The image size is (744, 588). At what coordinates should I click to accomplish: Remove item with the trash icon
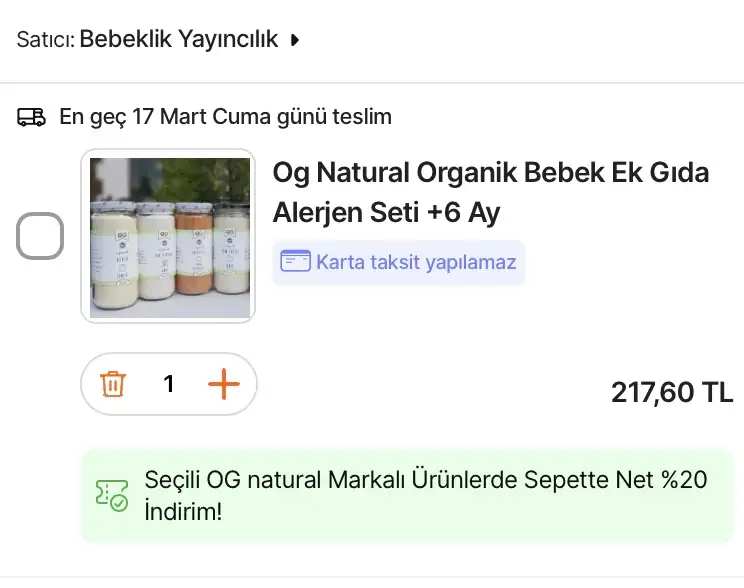113,384
